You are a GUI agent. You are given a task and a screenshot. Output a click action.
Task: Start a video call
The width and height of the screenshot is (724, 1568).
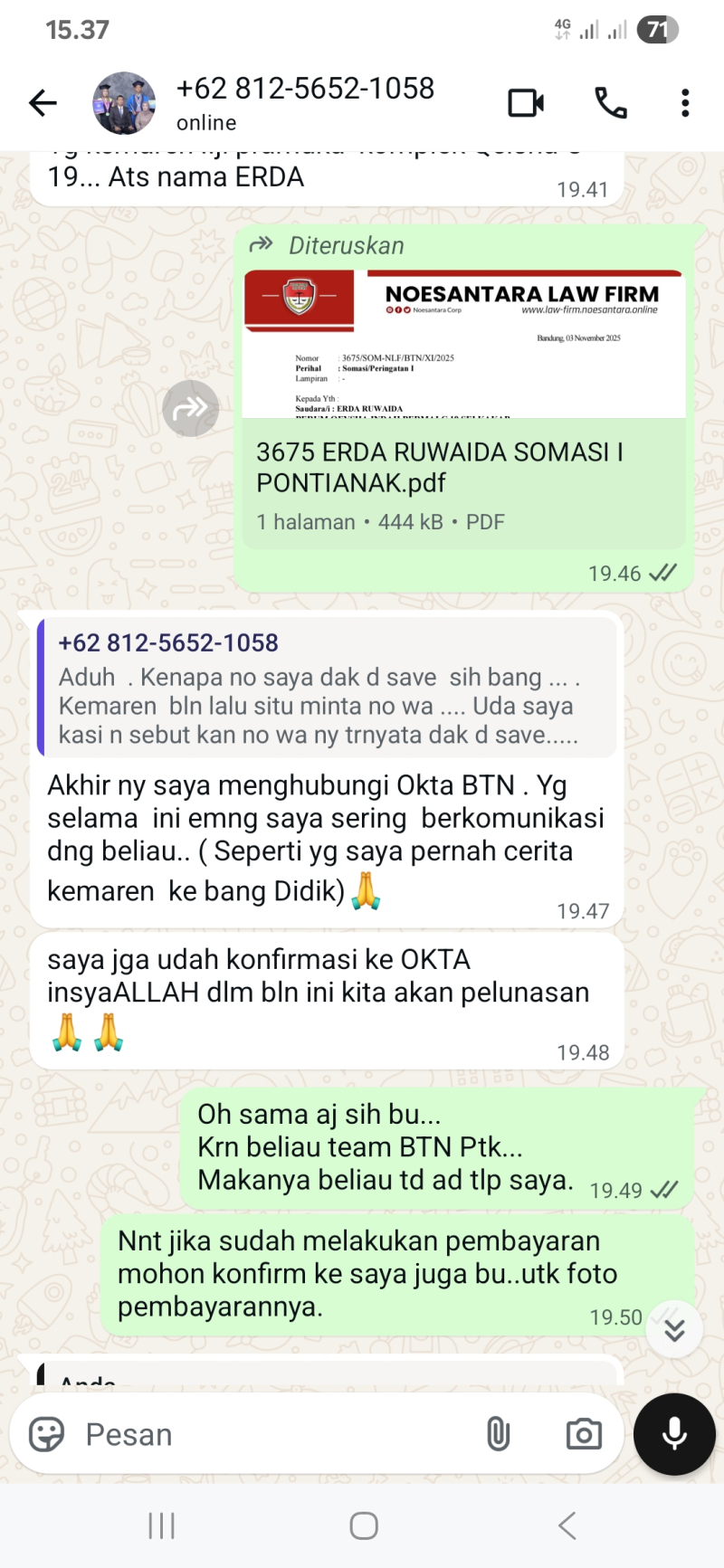tap(526, 103)
